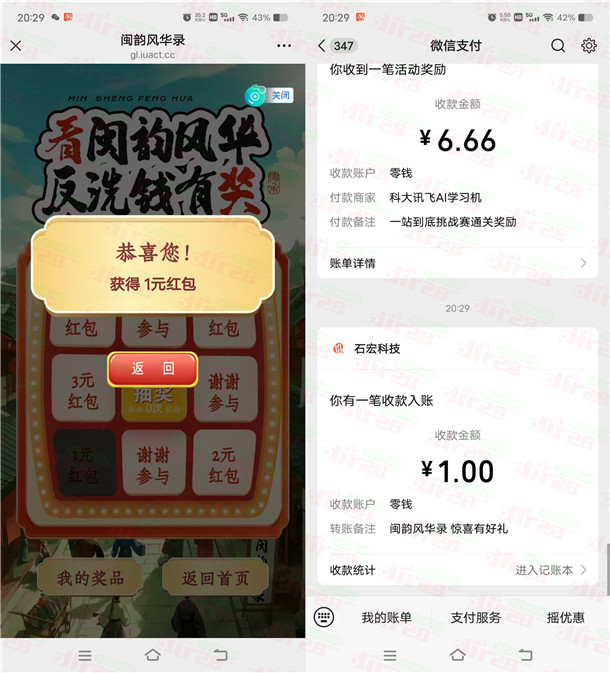Switch to keyboard input icon

tap(323, 617)
